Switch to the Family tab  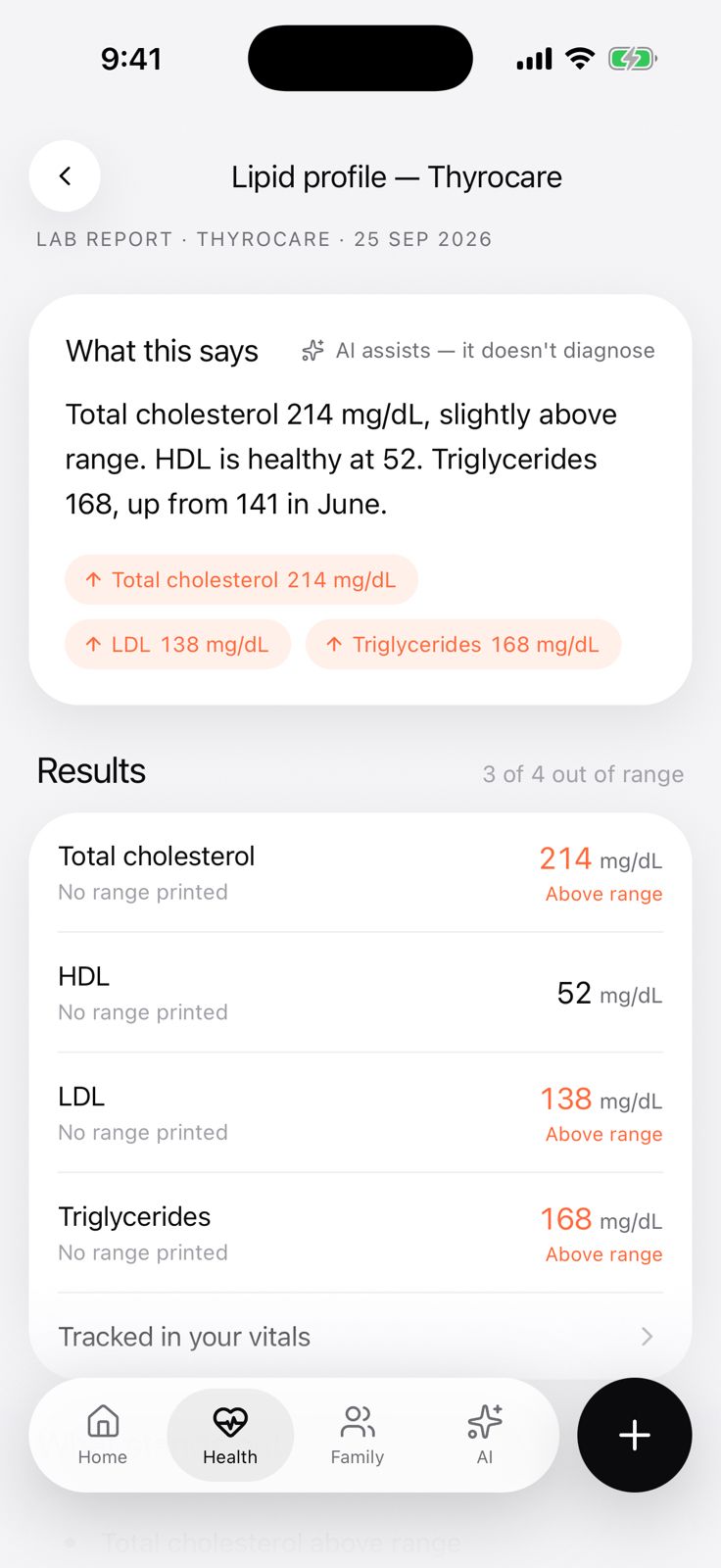point(358,1436)
